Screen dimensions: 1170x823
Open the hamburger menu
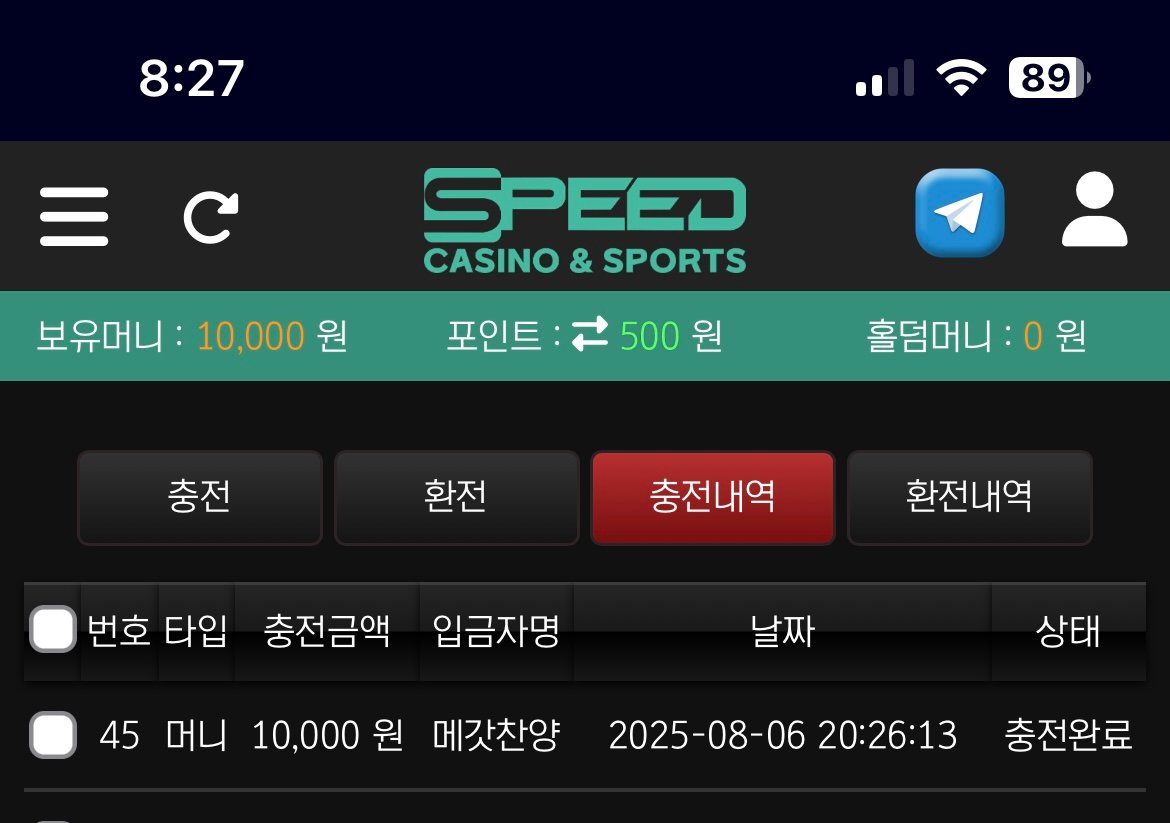(74, 216)
